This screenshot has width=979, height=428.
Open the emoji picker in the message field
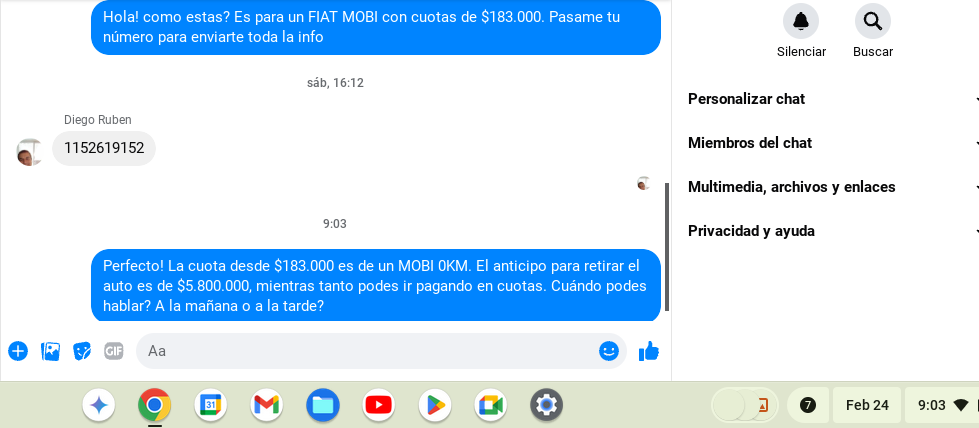click(608, 351)
